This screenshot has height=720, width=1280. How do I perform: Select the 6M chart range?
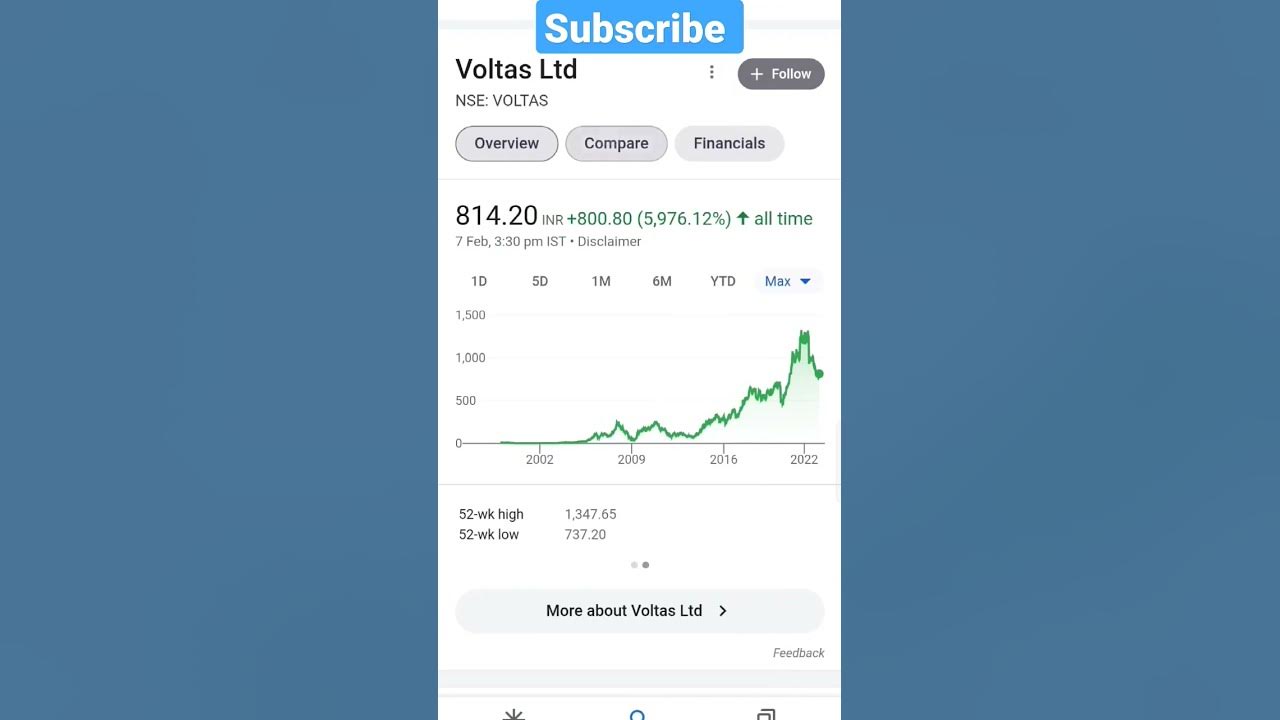click(662, 281)
